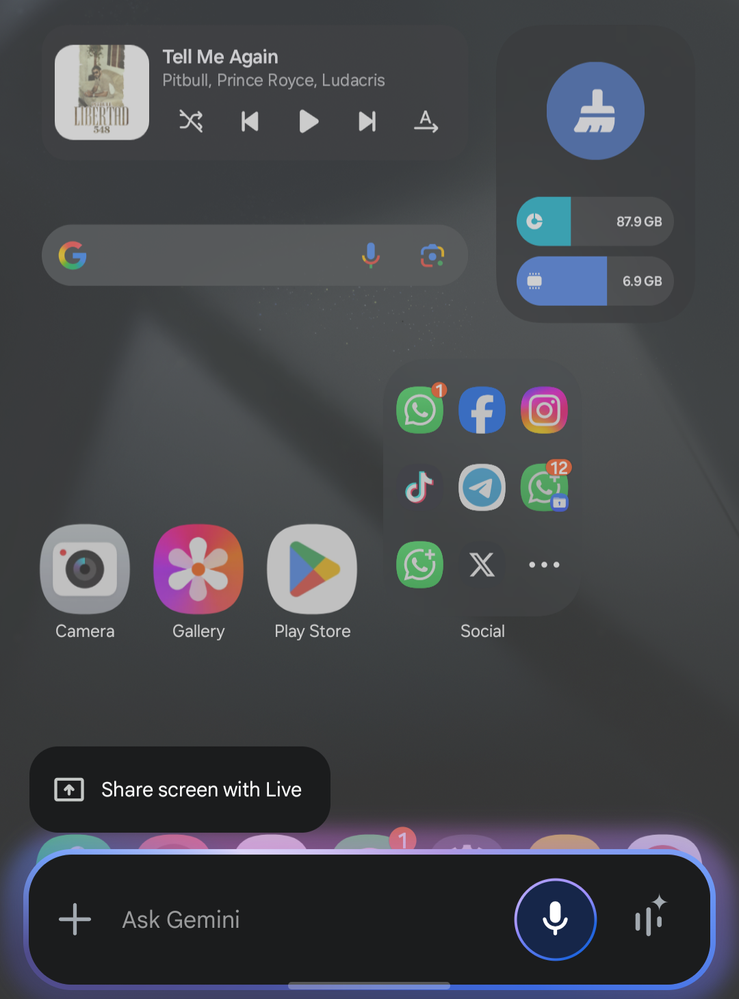The image size is (739, 999).
Task: Skip to the previous track
Action: tap(250, 122)
